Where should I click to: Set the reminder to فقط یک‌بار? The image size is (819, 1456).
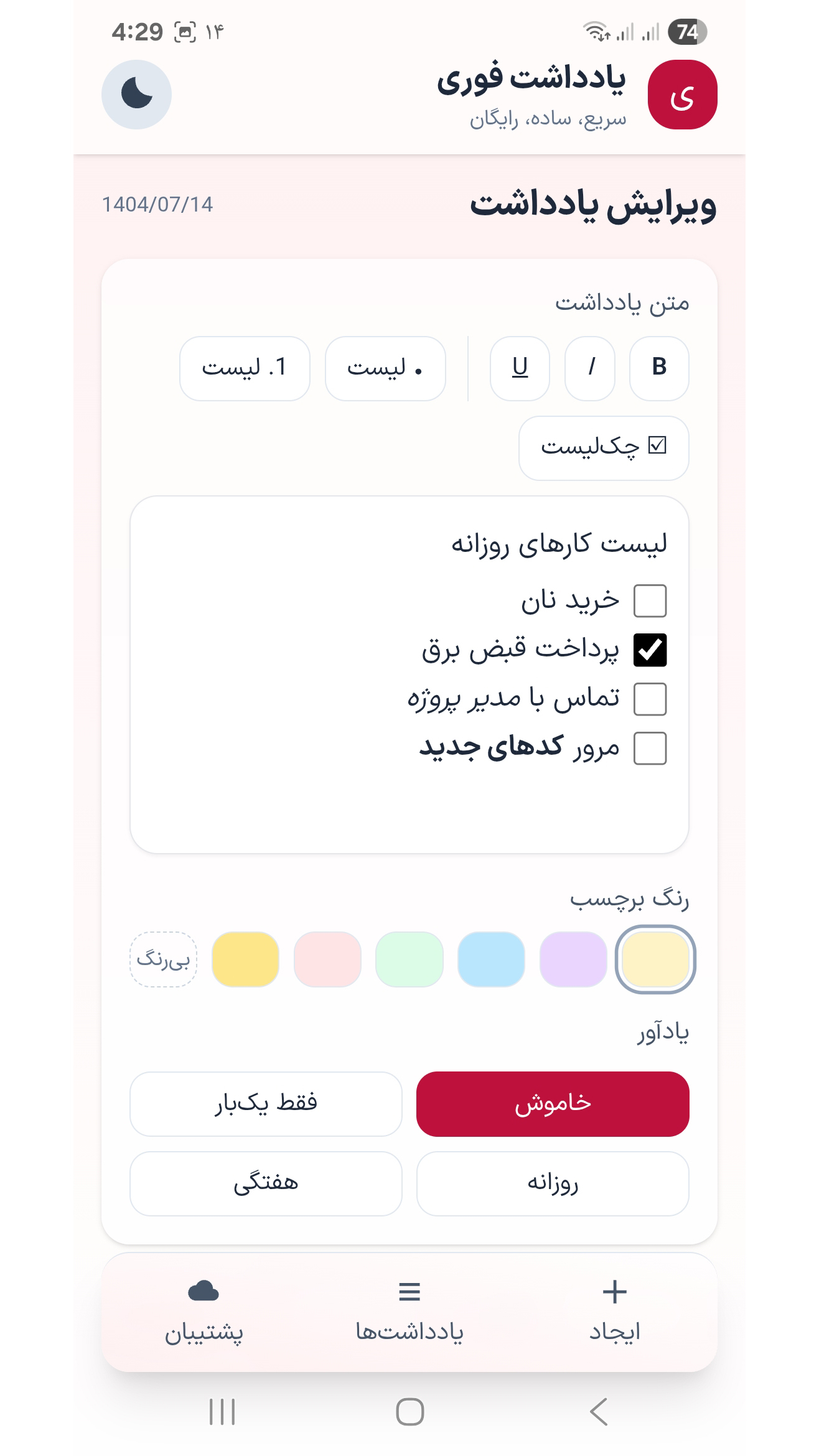click(266, 1104)
